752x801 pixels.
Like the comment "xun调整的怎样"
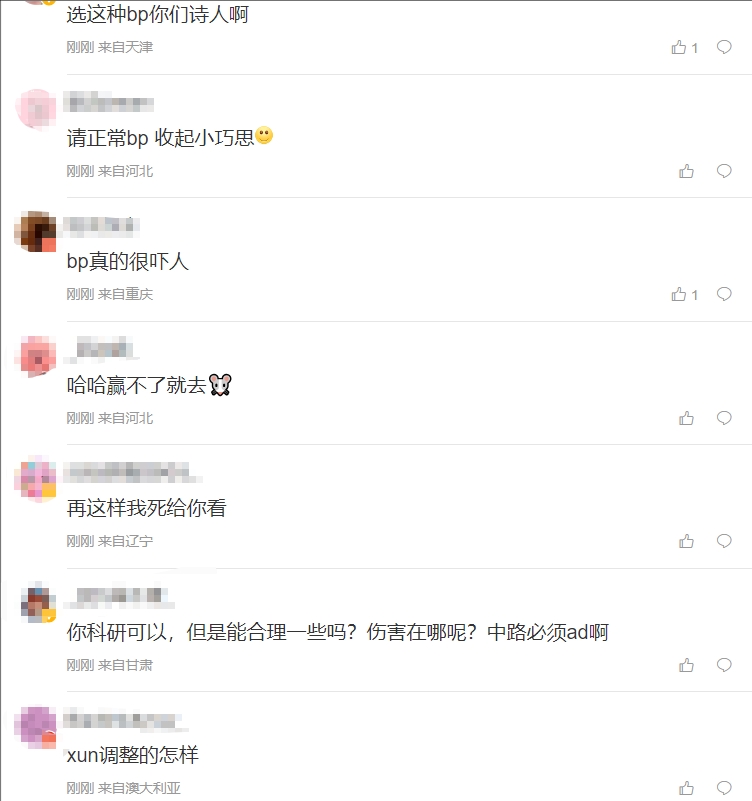(686, 788)
